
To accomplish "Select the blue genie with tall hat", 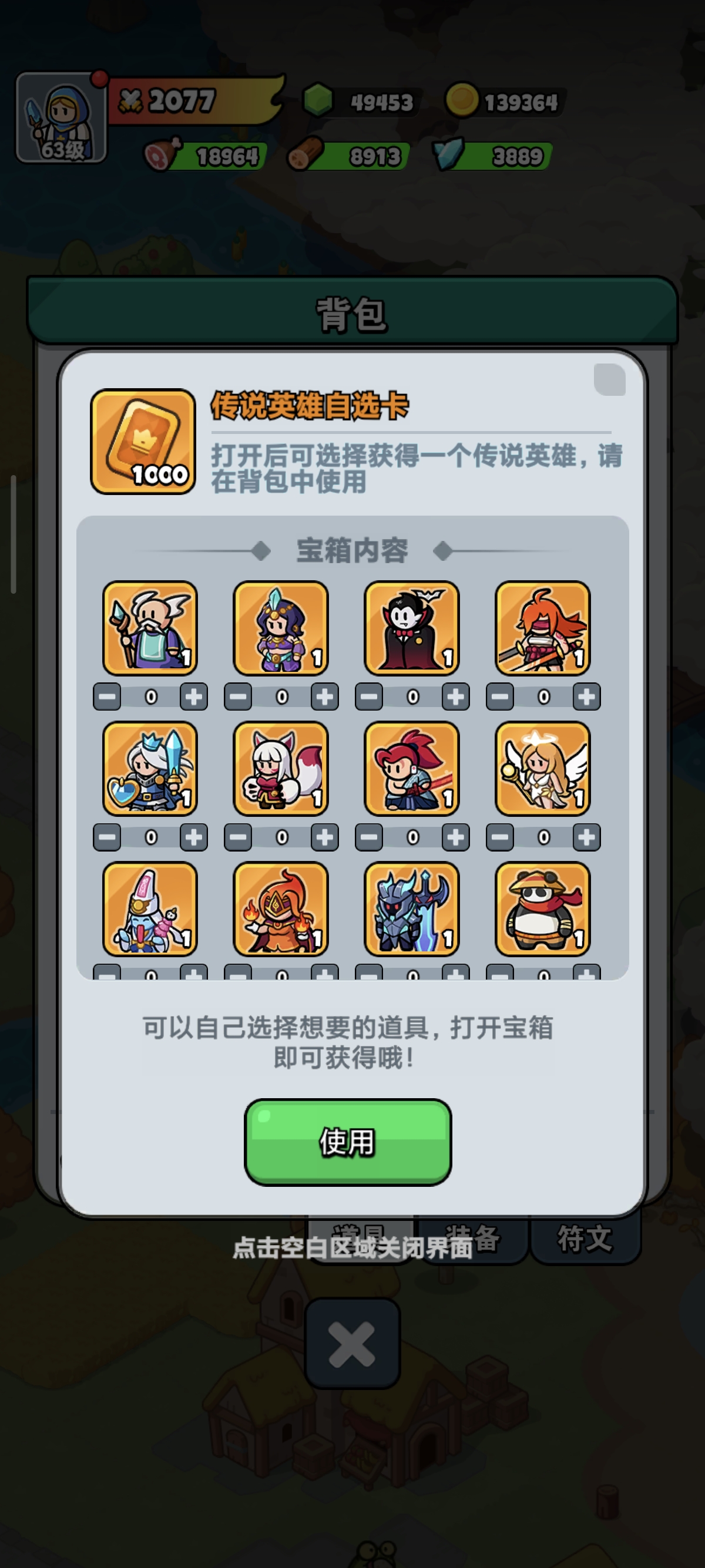I will (150, 909).
